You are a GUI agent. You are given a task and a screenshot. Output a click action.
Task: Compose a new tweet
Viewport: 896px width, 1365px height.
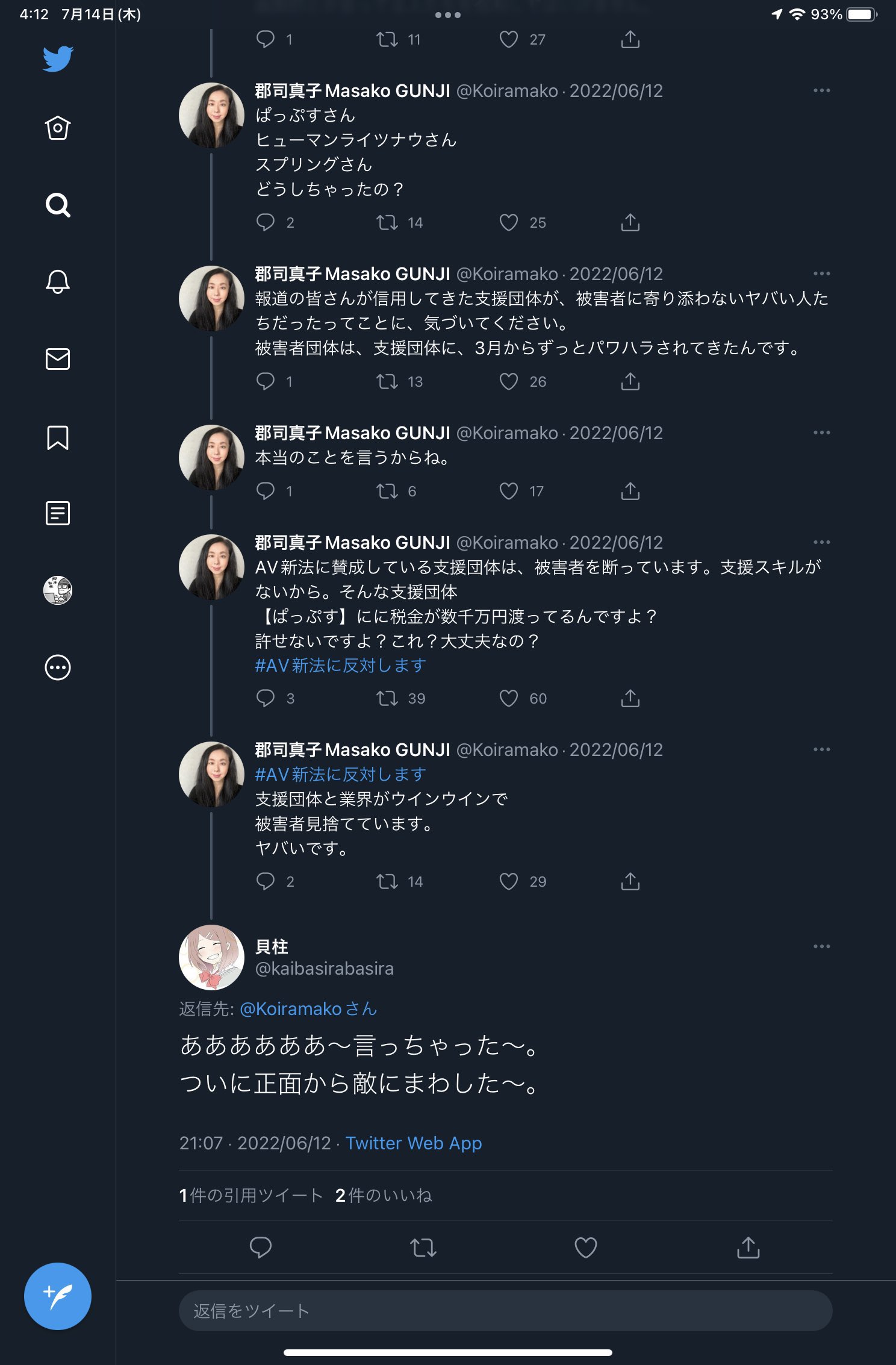coord(58,1296)
